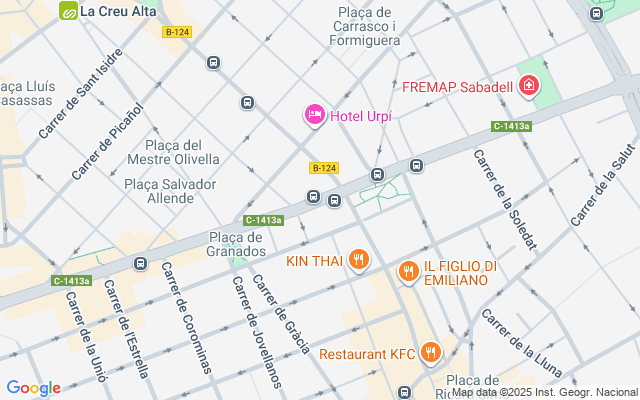Open IL FIGLIO DI EMILIANO restaurant pin
This screenshot has height=400, width=640.
pos(408,272)
